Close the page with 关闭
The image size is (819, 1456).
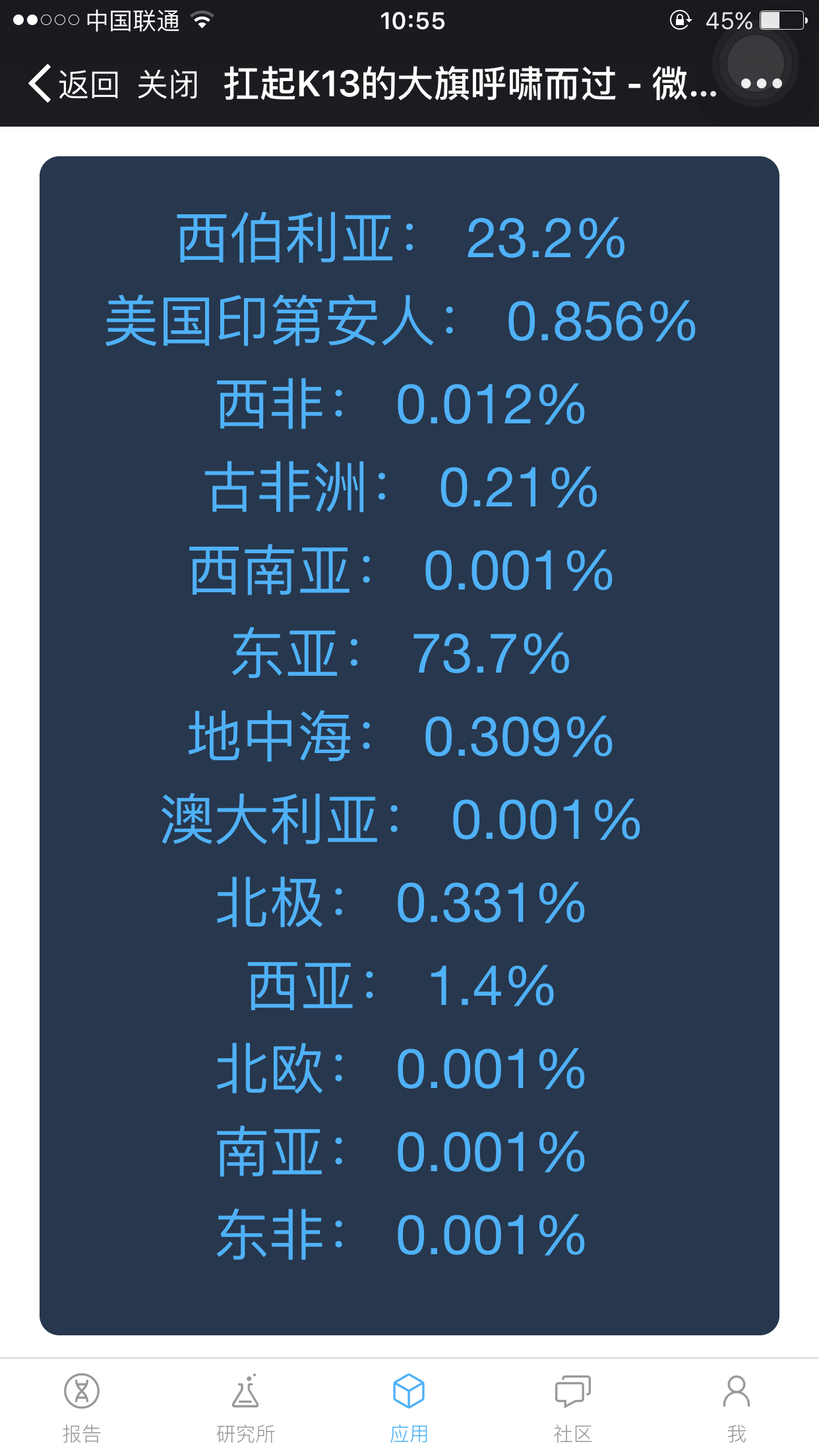(168, 84)
